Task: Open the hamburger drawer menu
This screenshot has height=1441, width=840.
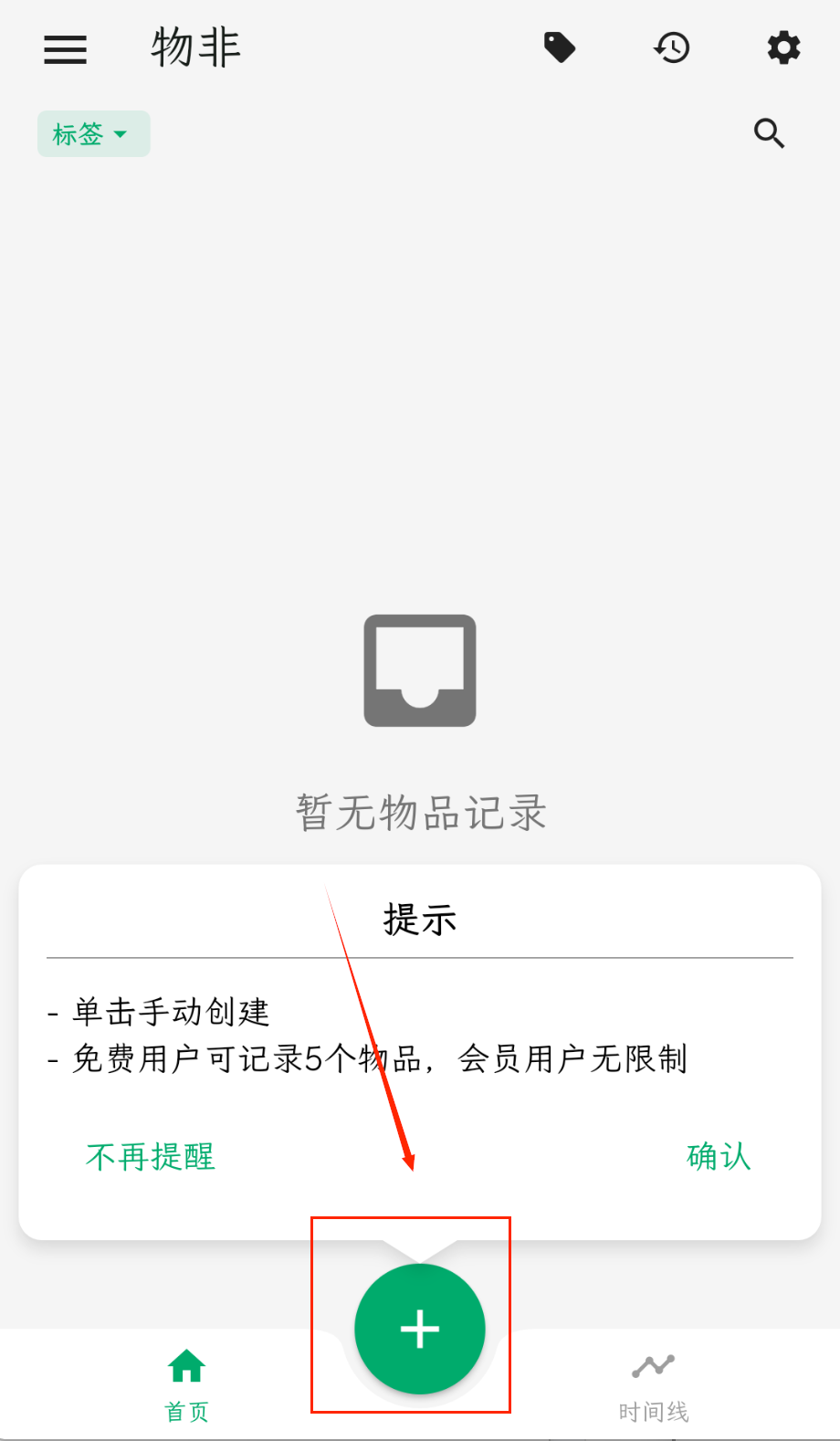Action: pos(65,49)
